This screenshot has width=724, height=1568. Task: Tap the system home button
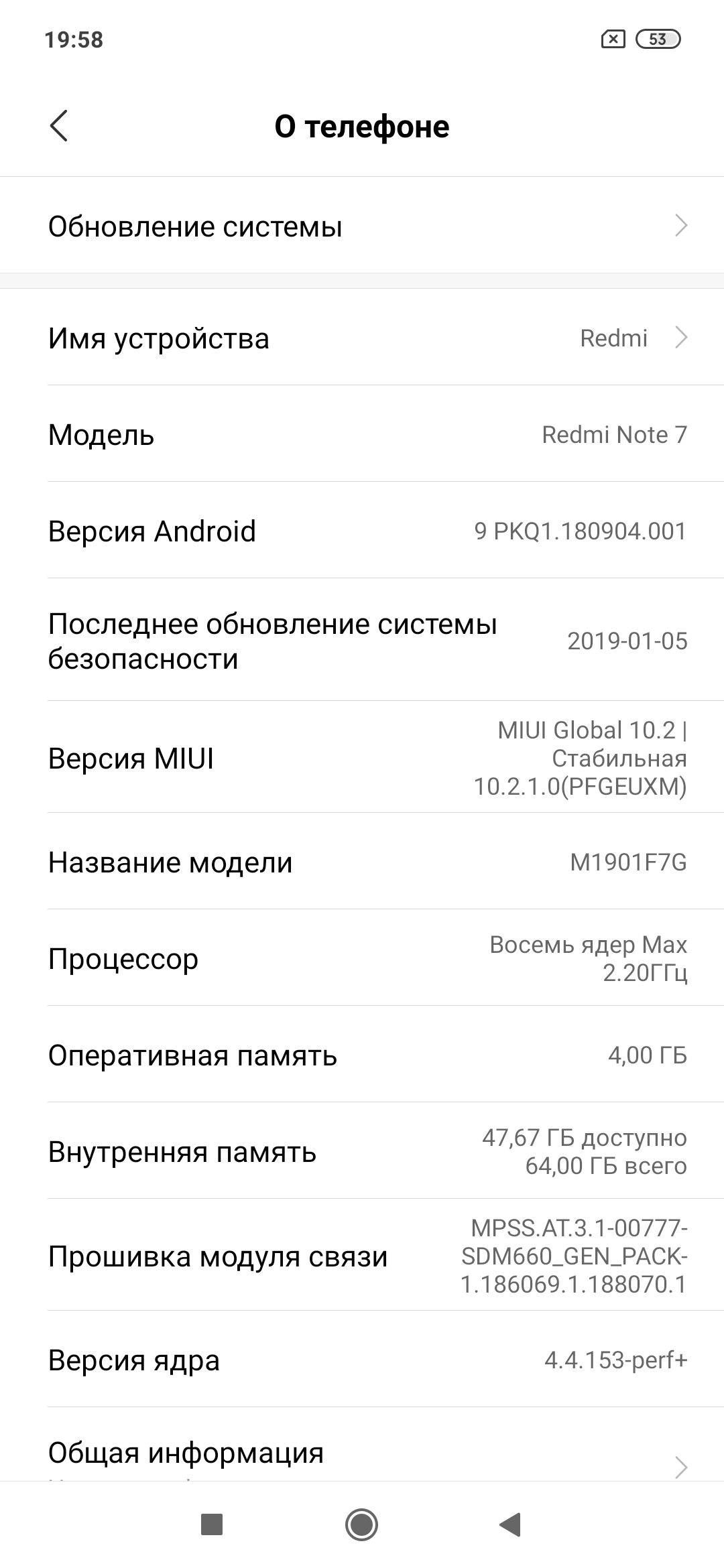coord(362,1525)
